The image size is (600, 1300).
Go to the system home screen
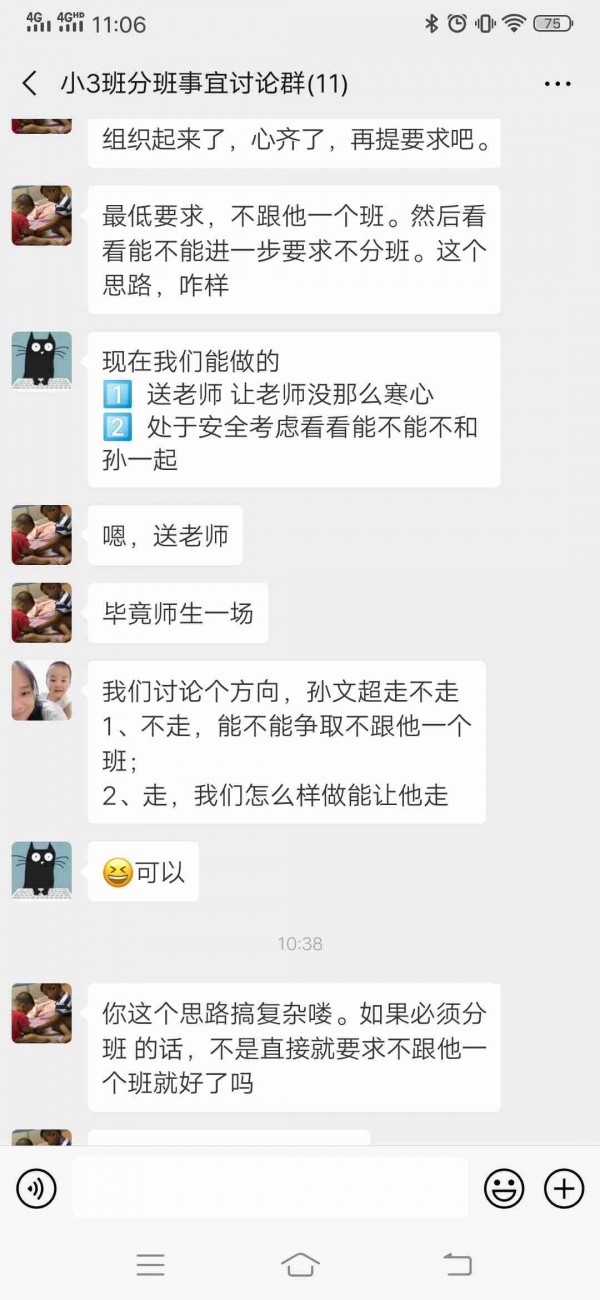(300, 1265)
